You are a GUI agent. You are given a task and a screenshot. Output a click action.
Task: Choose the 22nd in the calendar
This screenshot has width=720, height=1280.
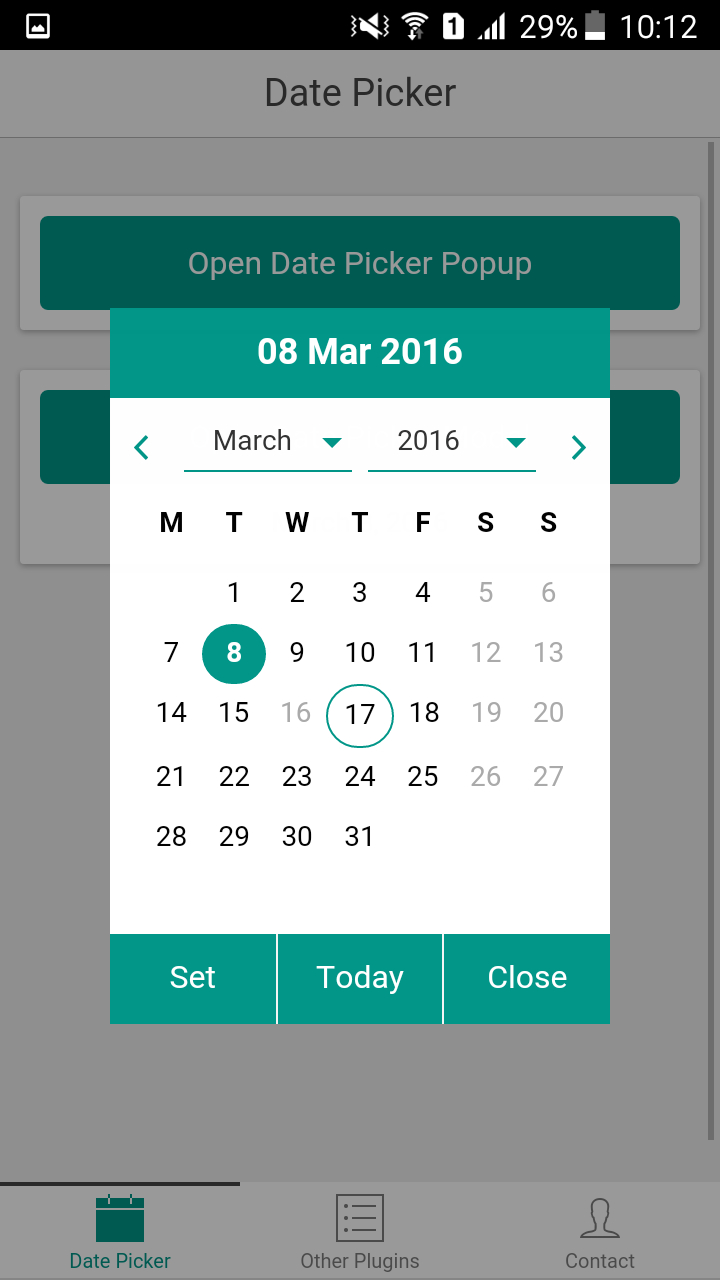point(234,776)
